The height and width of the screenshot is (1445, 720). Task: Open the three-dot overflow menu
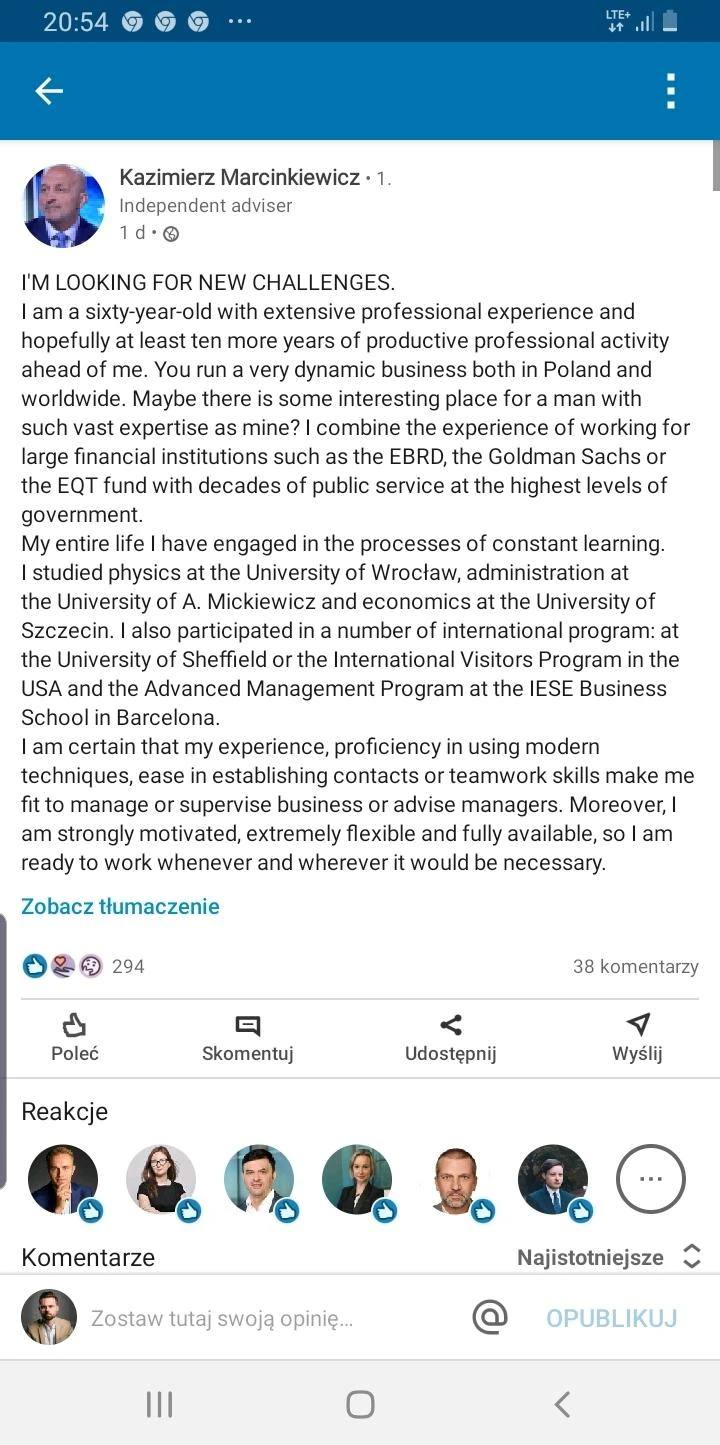[671, 91]
